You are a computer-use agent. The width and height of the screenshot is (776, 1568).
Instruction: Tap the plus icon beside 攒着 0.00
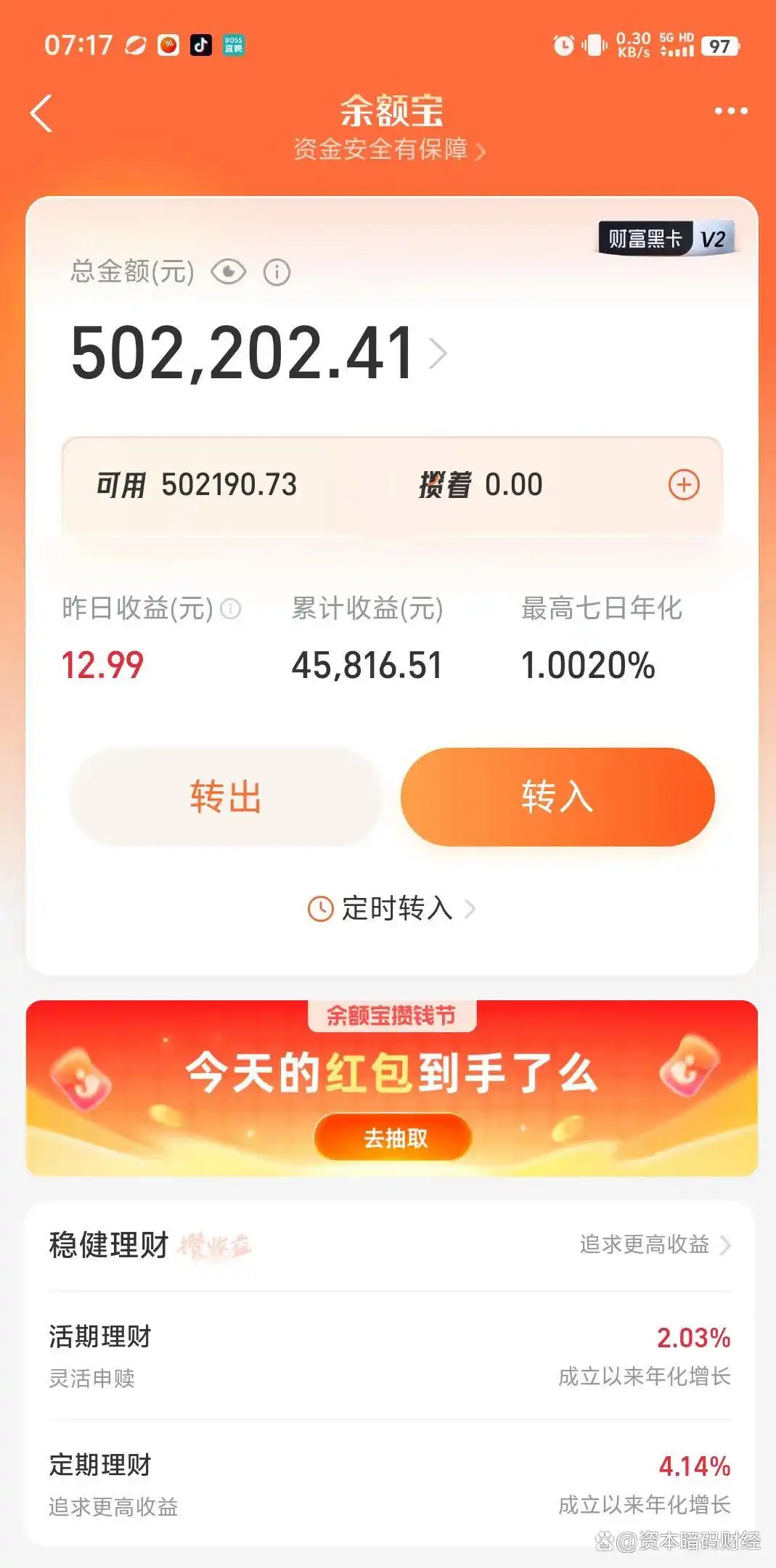685,484
